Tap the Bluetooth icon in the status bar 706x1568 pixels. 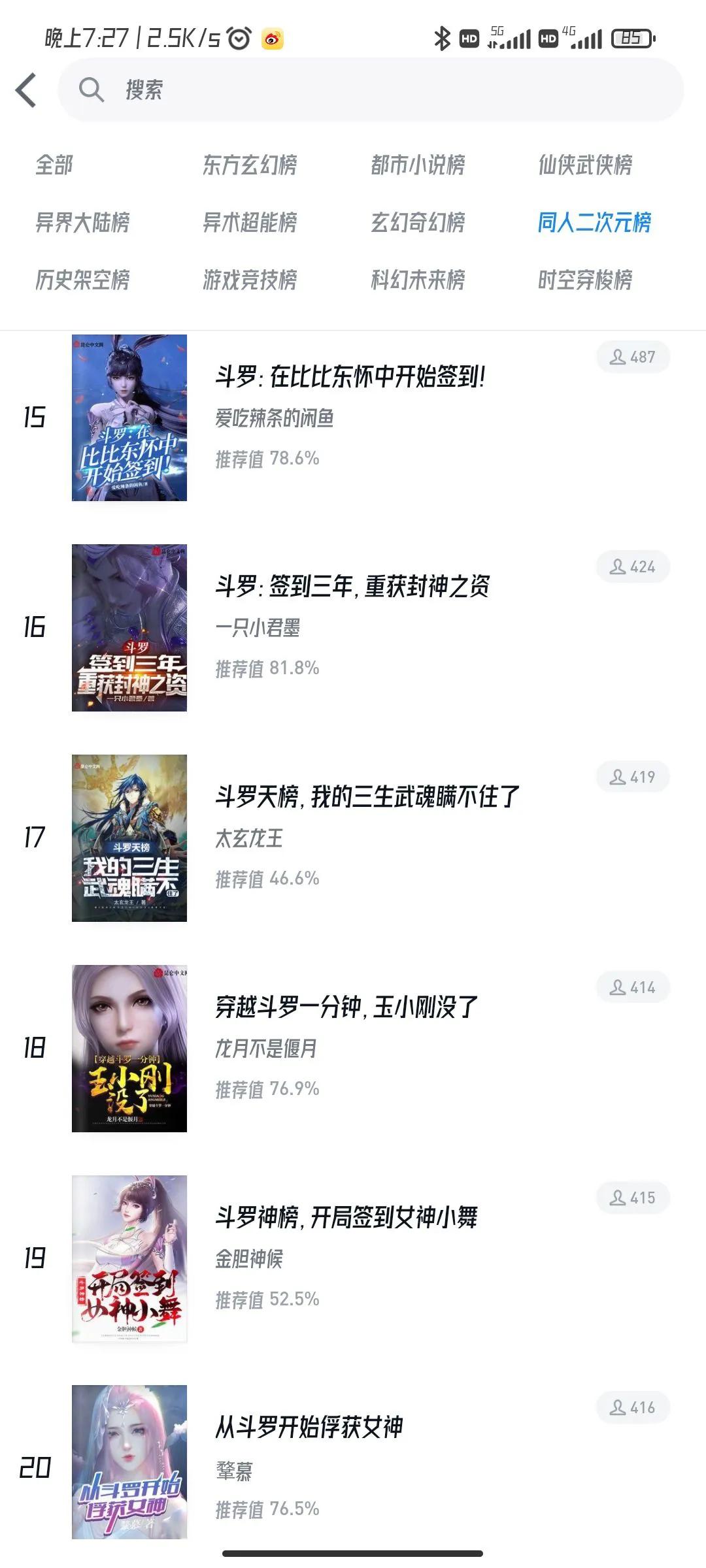[x=442, y=39]
